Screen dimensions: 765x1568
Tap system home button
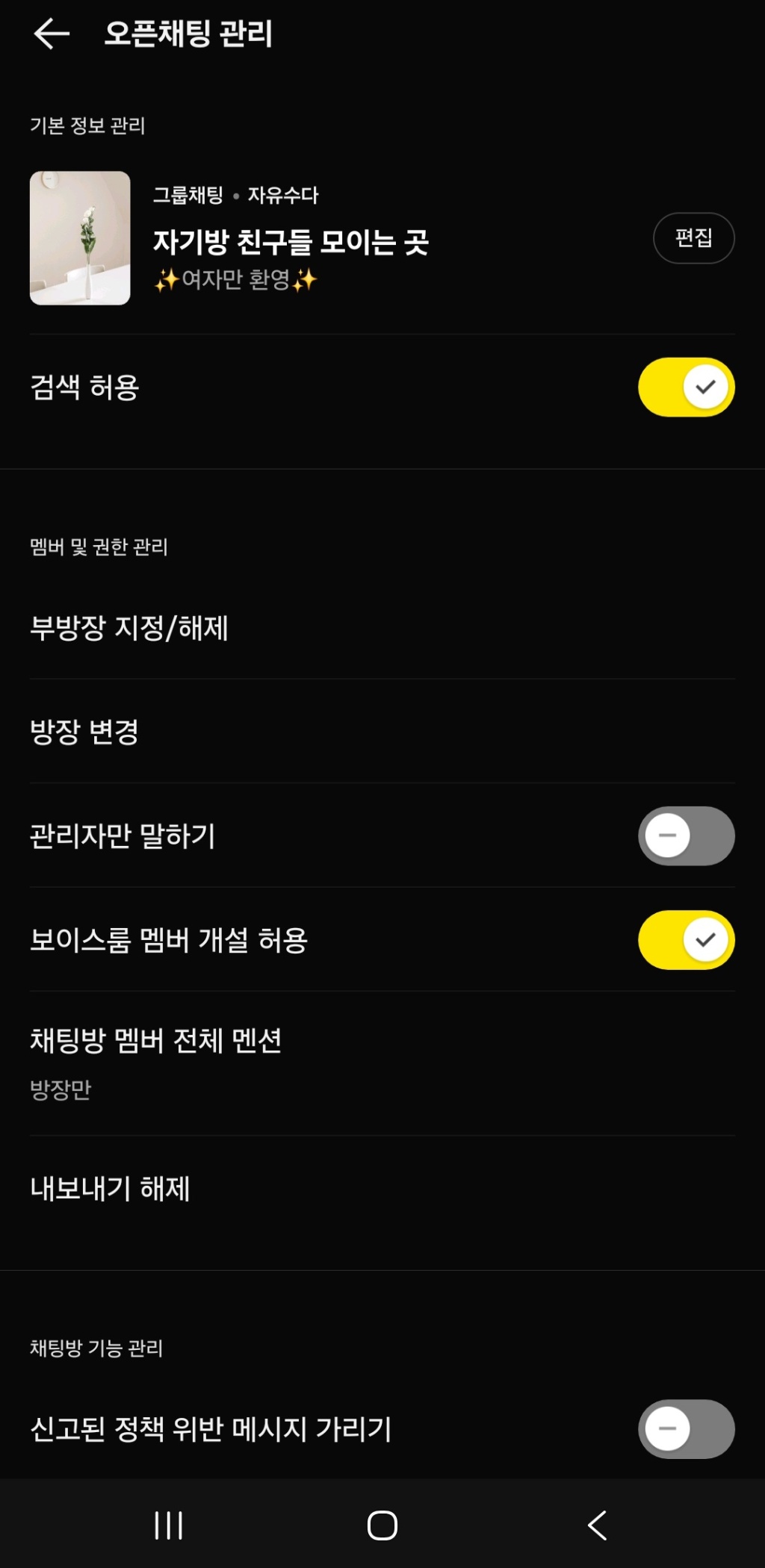tap(382, 1525)
